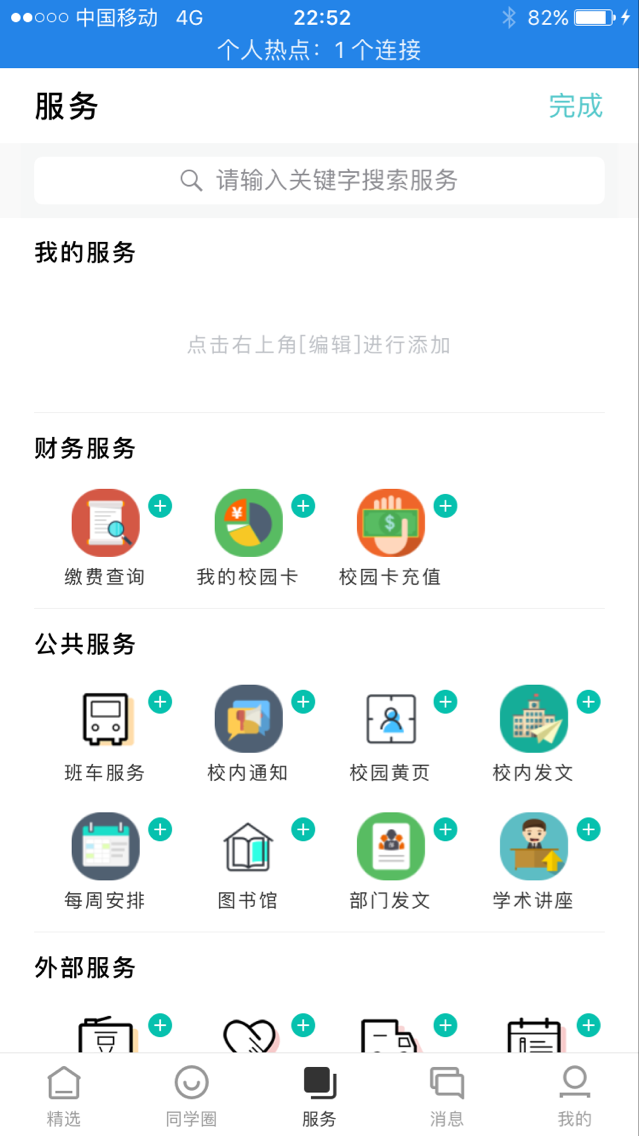Go to the 消息 tab
The image size is (639, 1136).
(447, 1096)
